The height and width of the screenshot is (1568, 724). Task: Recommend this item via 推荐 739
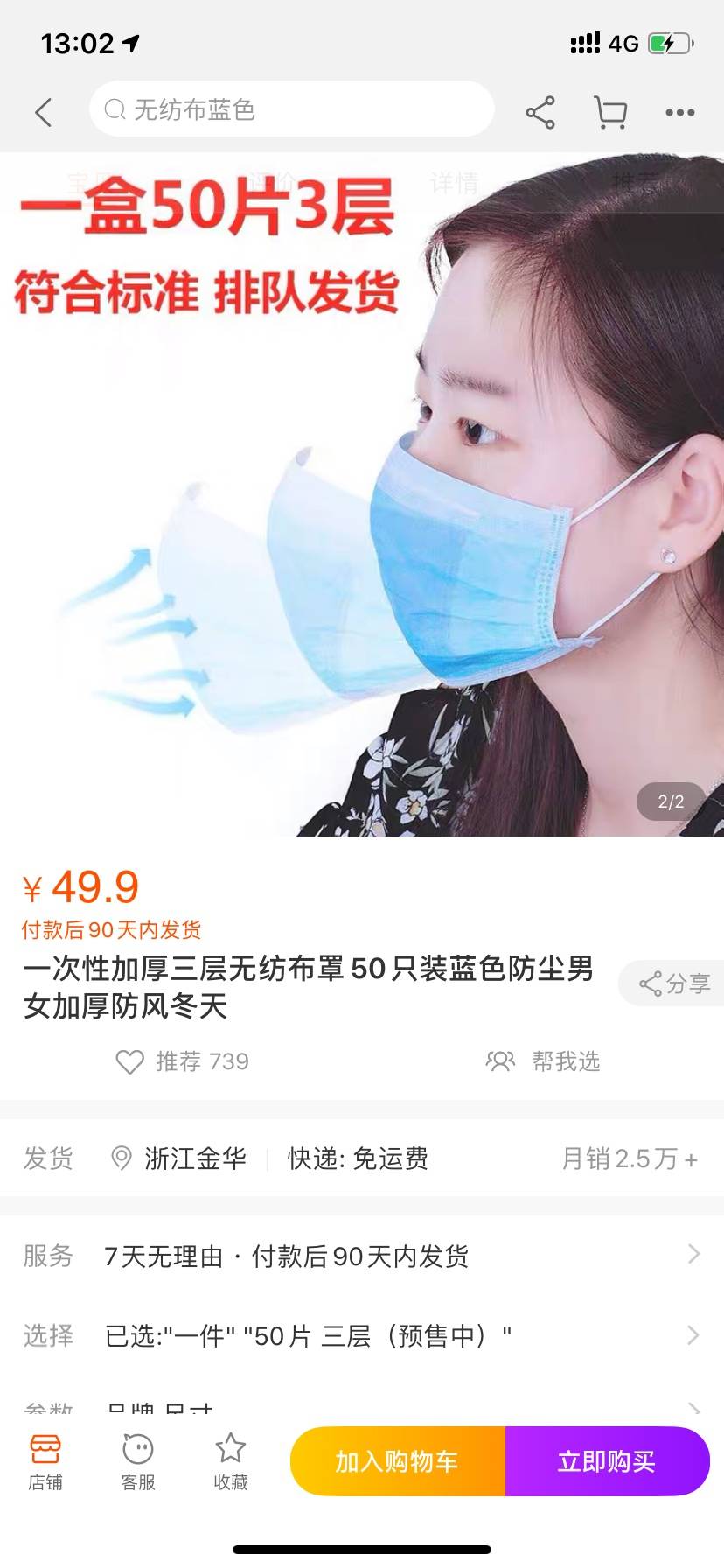[x=183, y=1061]
